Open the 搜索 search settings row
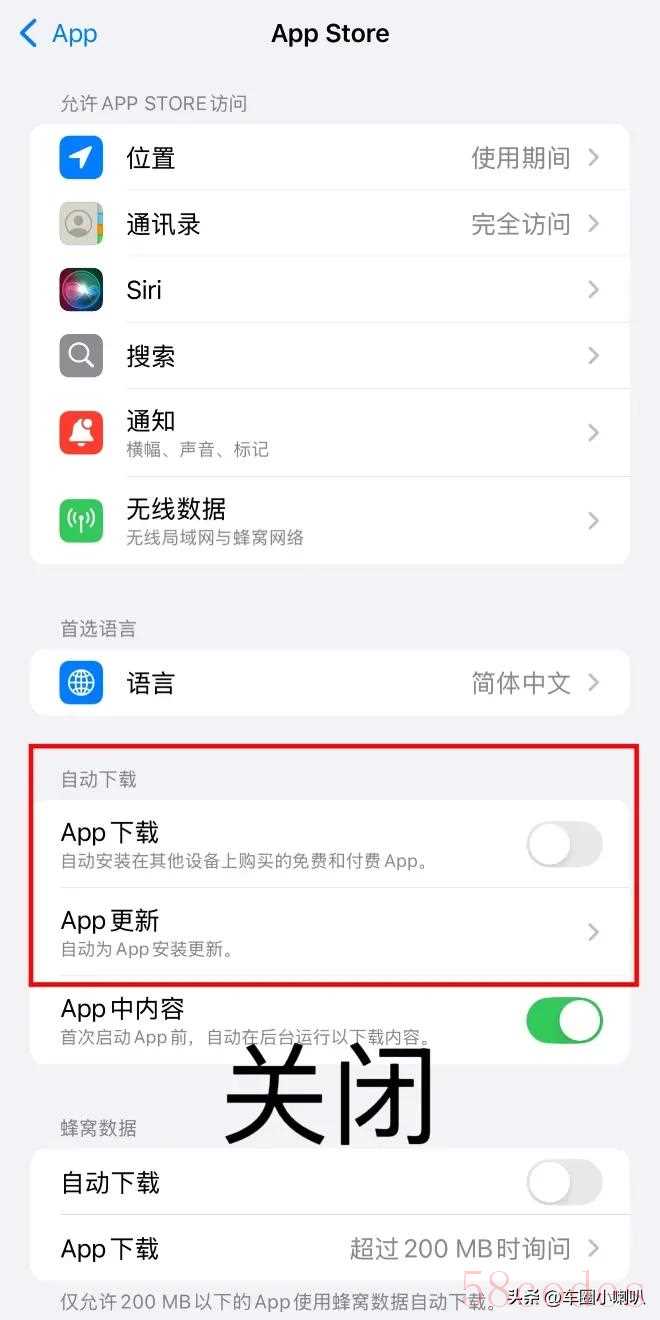 (x=330, y=356)
